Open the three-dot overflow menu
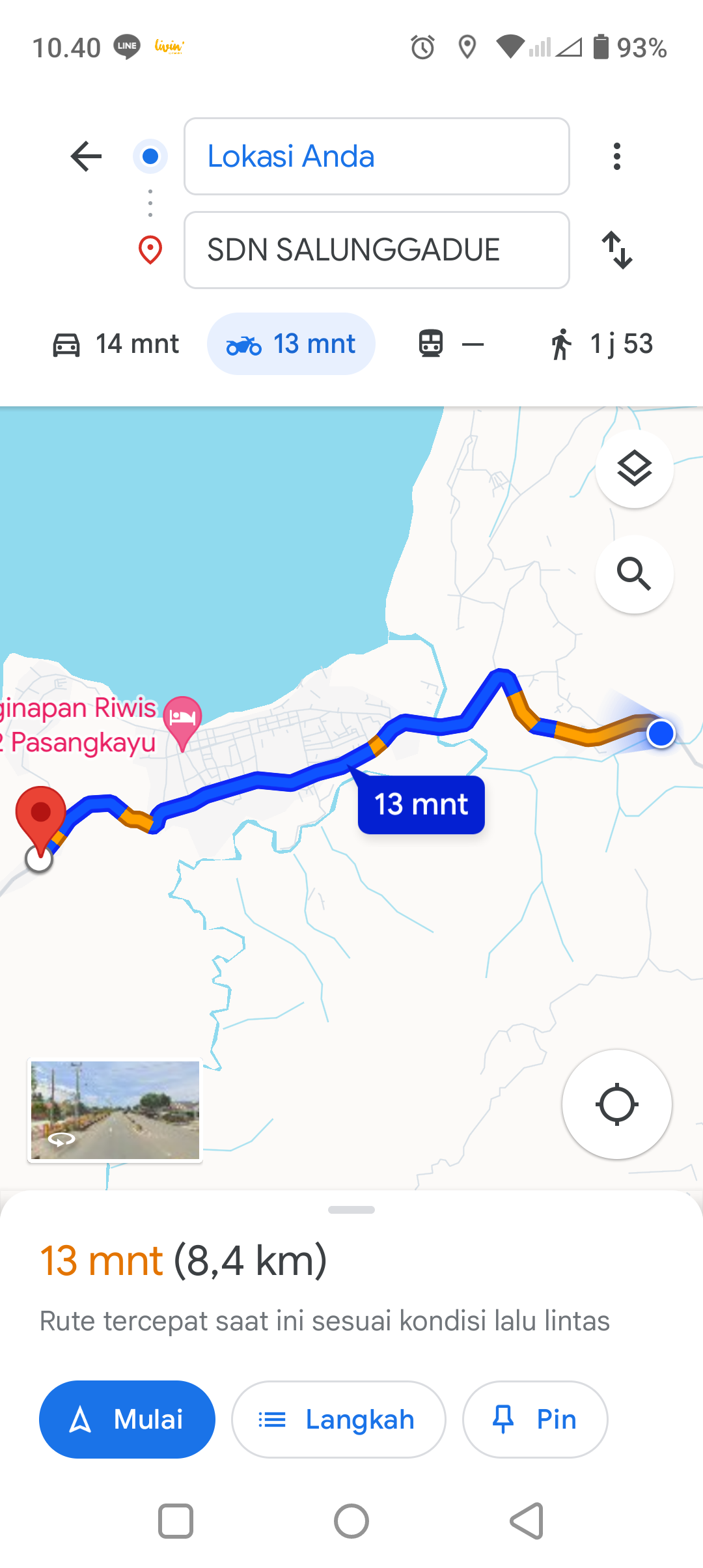Image resolution: width=703 pixels, height=1568 pixels. click(616, 156)
